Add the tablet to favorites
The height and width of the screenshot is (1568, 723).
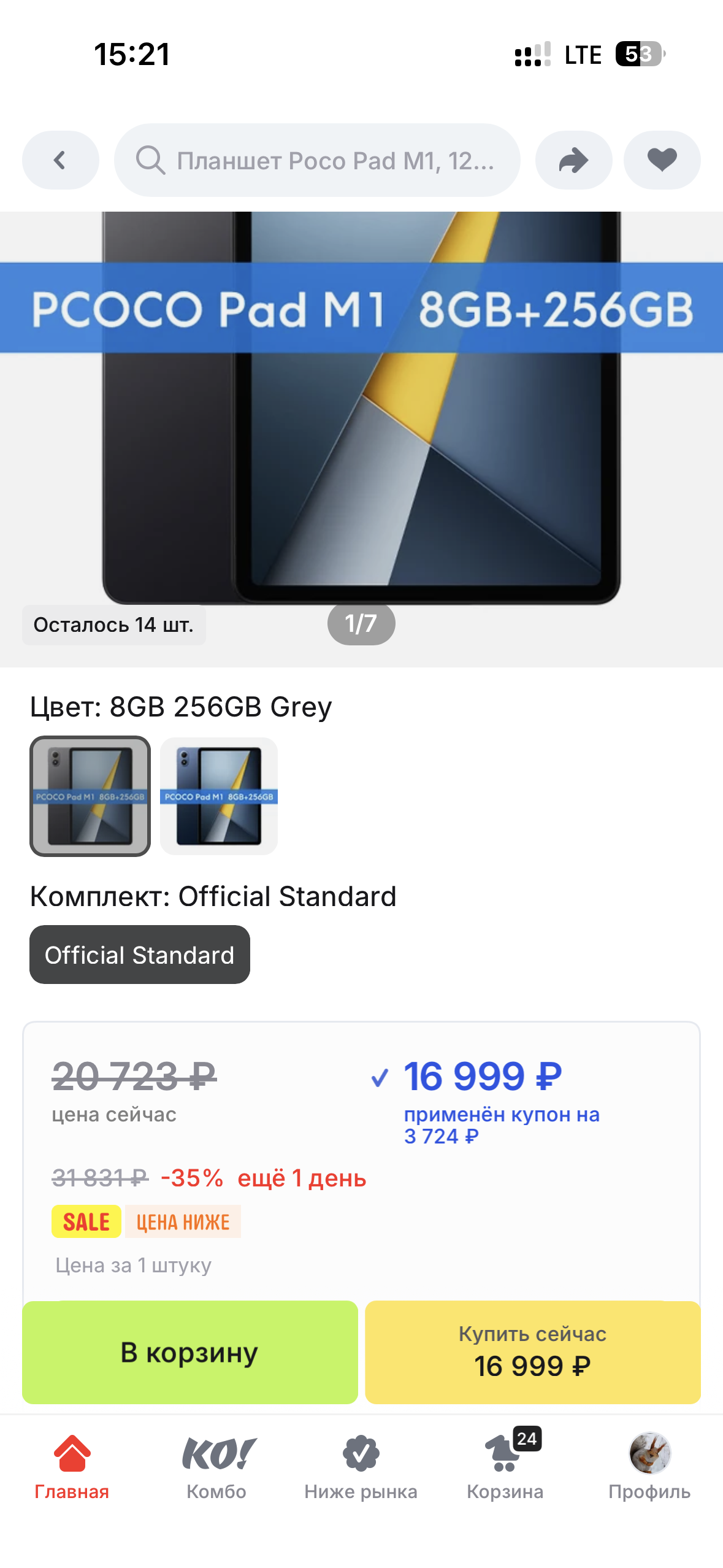tap(662, 160)
